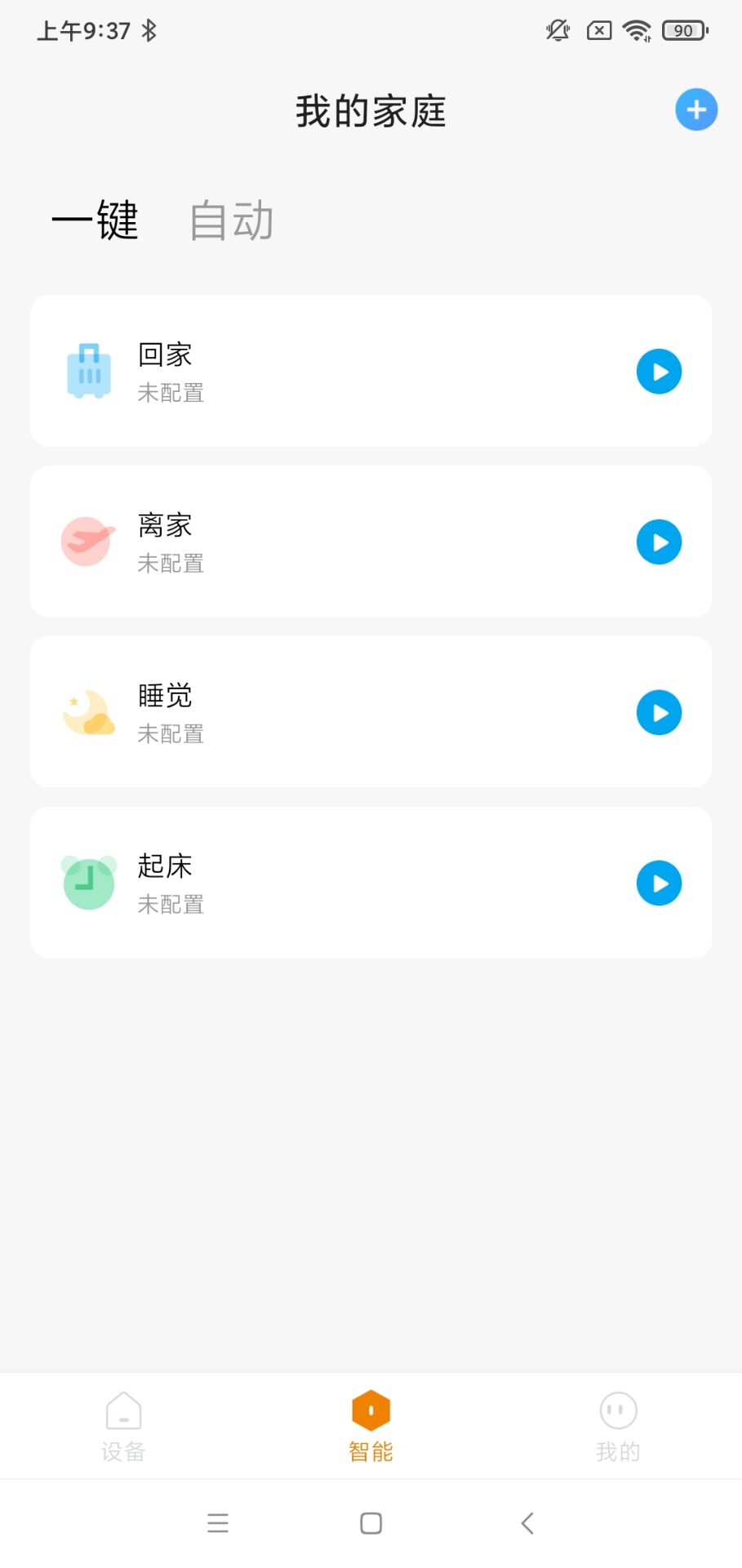Run the 睡觉 scene with its play button
The width and height of the screenshot is (742, 1568).
(659, 712)
